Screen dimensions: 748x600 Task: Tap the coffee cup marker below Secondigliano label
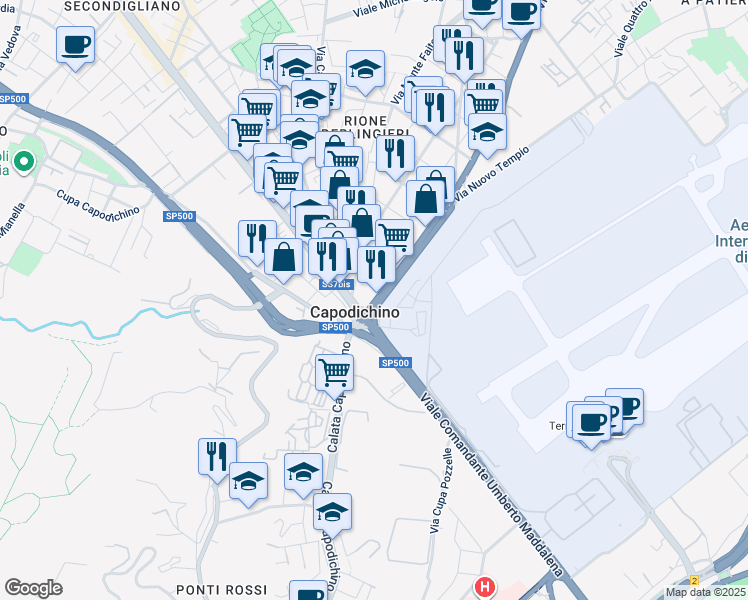click(75, 47)
